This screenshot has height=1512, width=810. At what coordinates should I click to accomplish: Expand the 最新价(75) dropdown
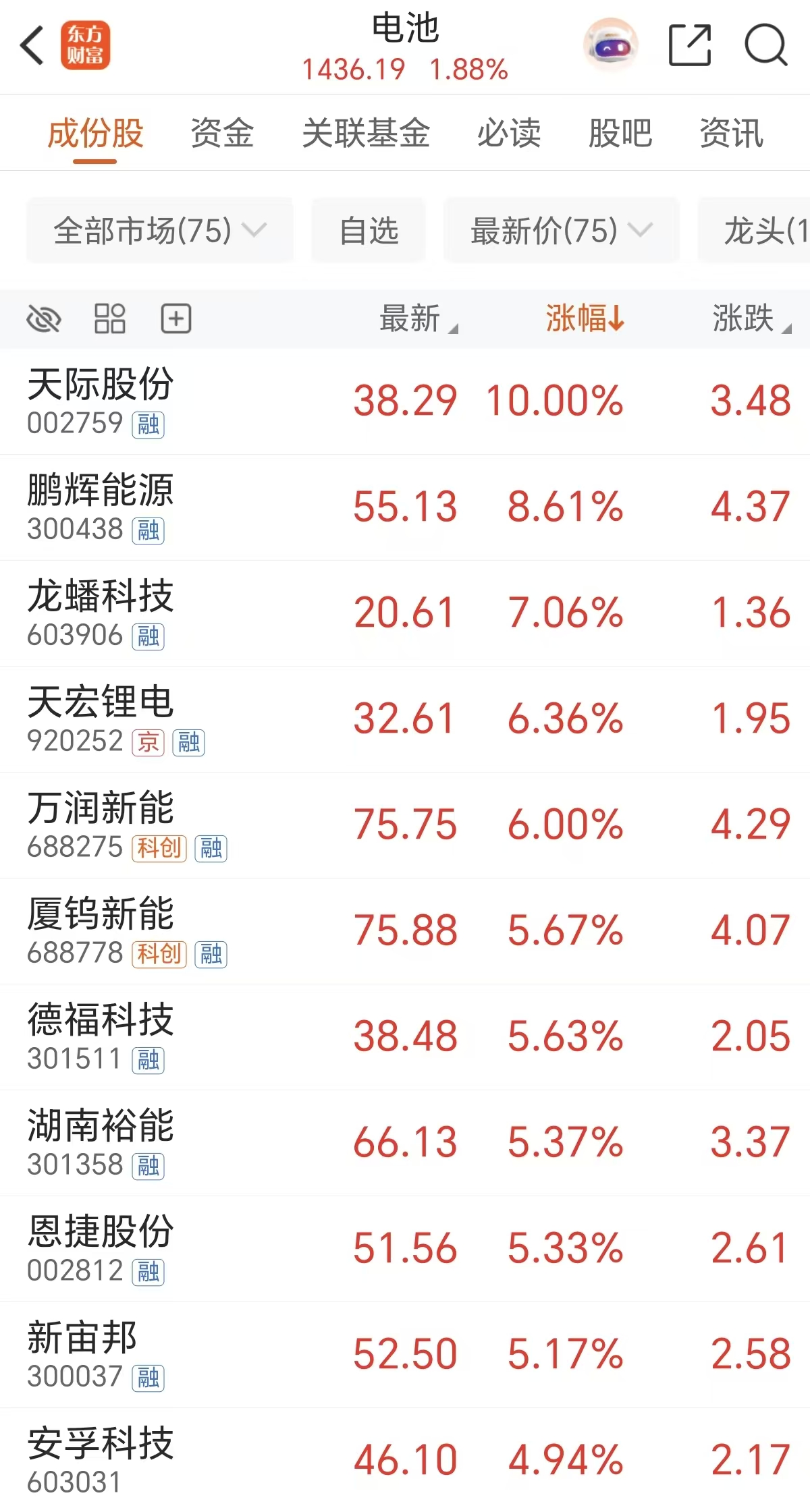pyautogui.click(x=561, y=231)
